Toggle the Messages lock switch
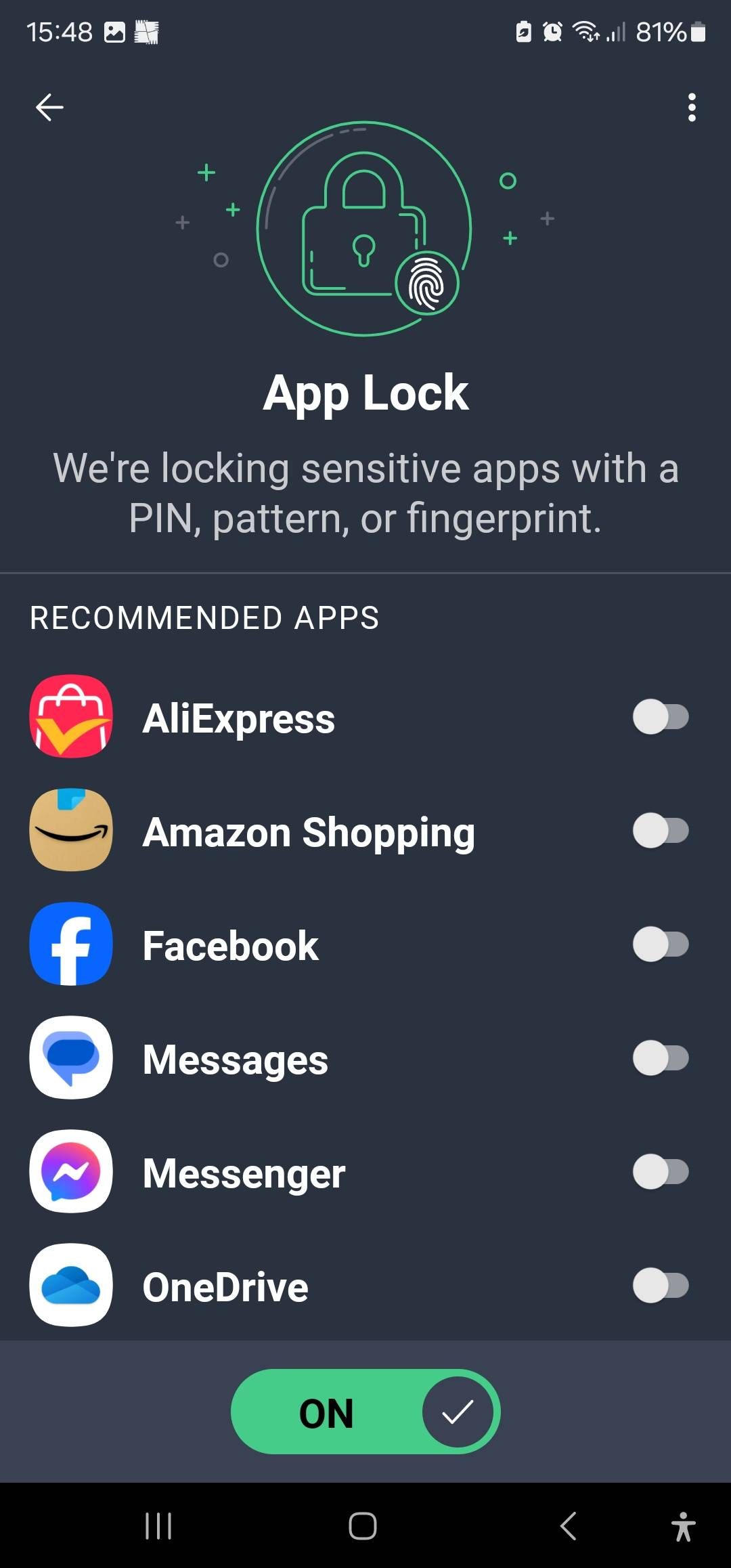Viewport: 731px width, 1568px height. pyautogui.click(x=660, y=1058)
